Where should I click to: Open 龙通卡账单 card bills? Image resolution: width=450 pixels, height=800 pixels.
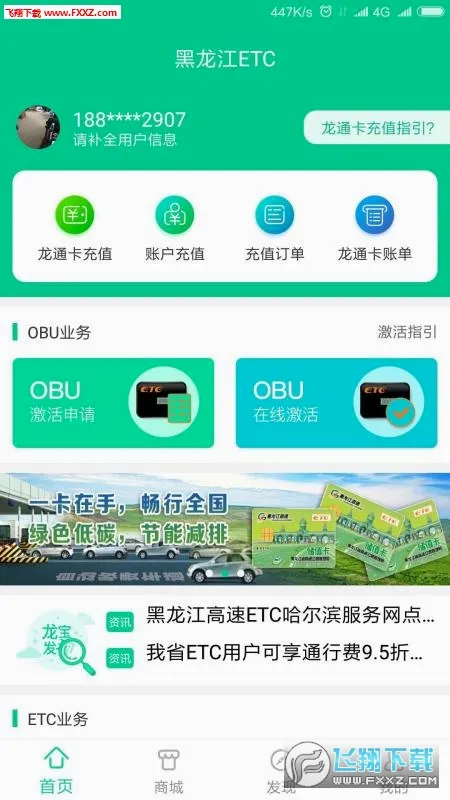coord(374,229)
